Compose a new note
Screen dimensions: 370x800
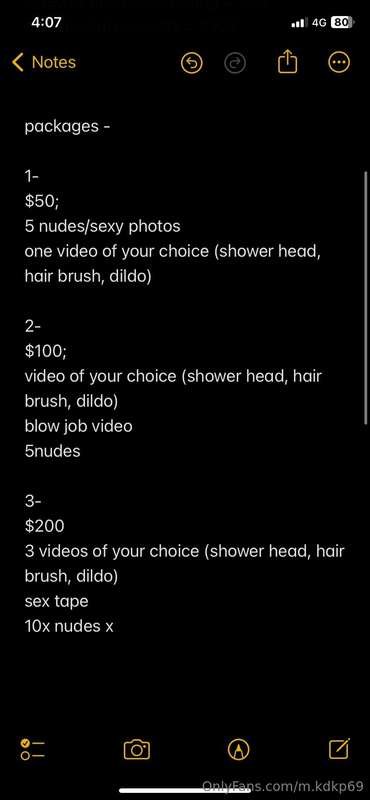point(339,748)
